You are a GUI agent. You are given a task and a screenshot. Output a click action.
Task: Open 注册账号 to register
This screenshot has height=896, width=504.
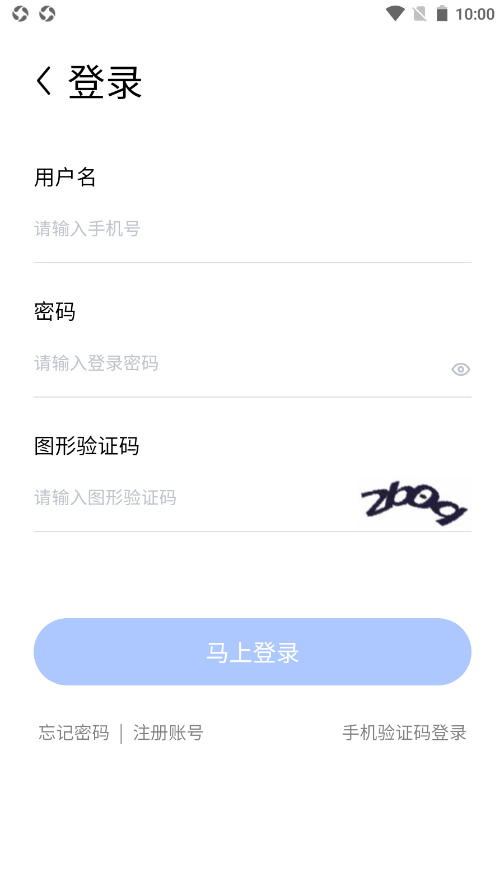168,733
